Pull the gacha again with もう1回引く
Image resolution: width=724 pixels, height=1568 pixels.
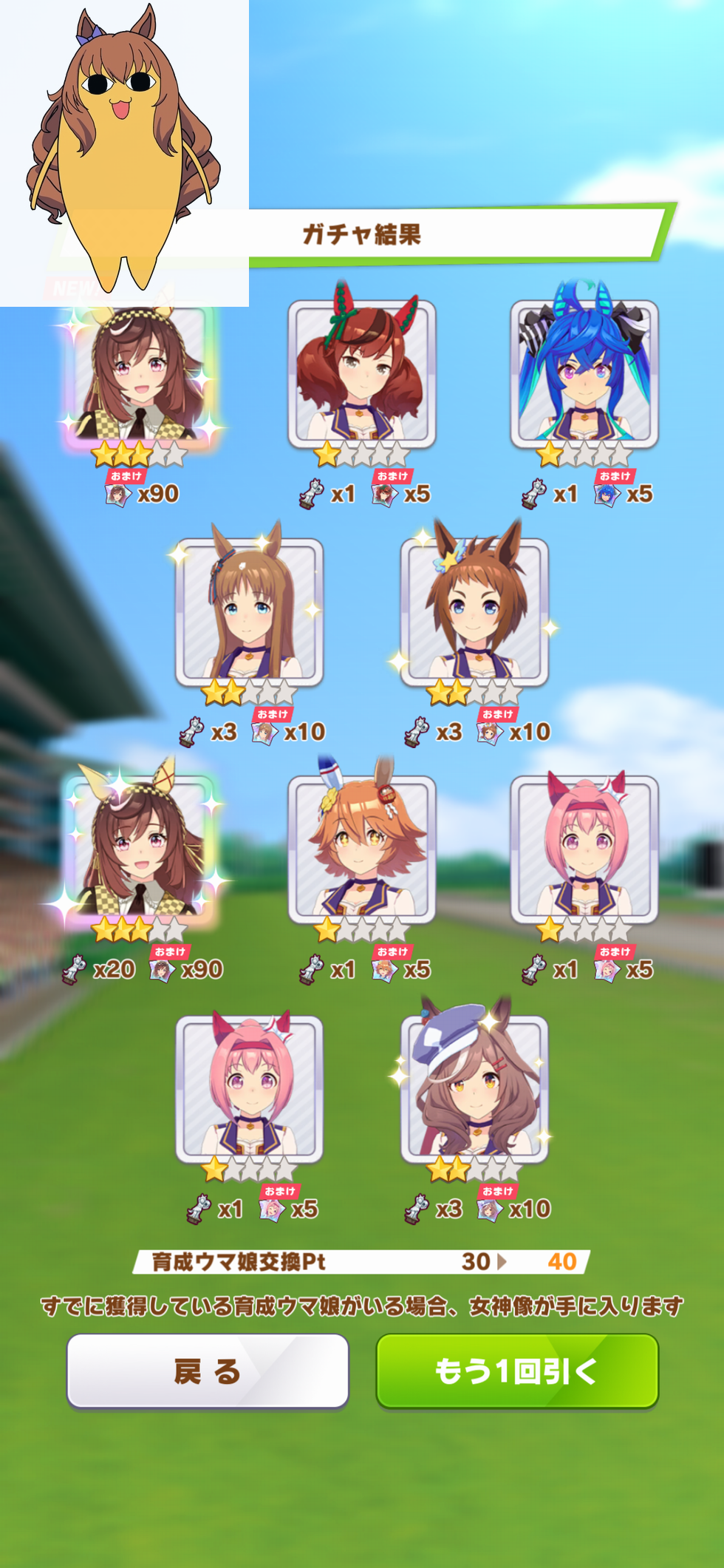tap(517, 1371)
